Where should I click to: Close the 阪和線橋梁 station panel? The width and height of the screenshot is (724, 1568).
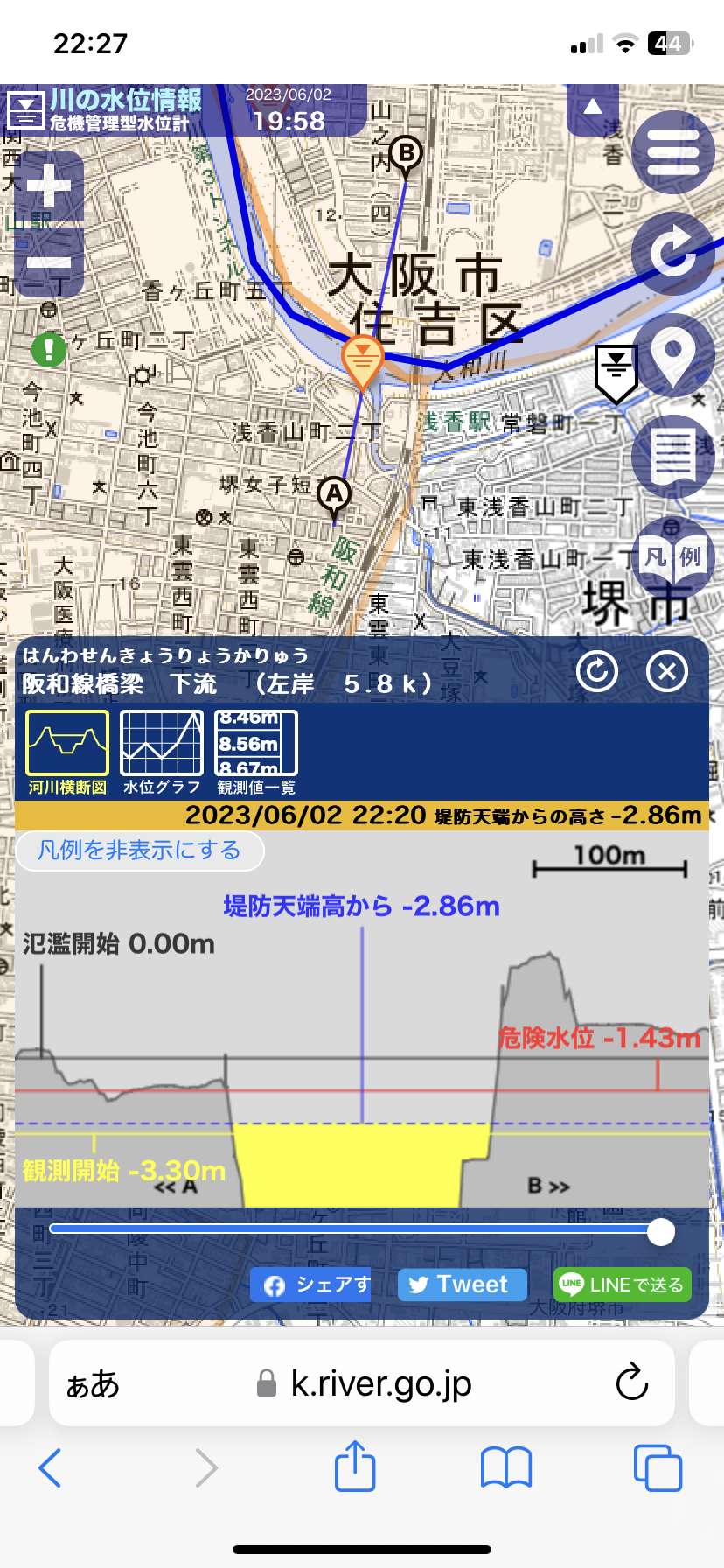(667, 671)
